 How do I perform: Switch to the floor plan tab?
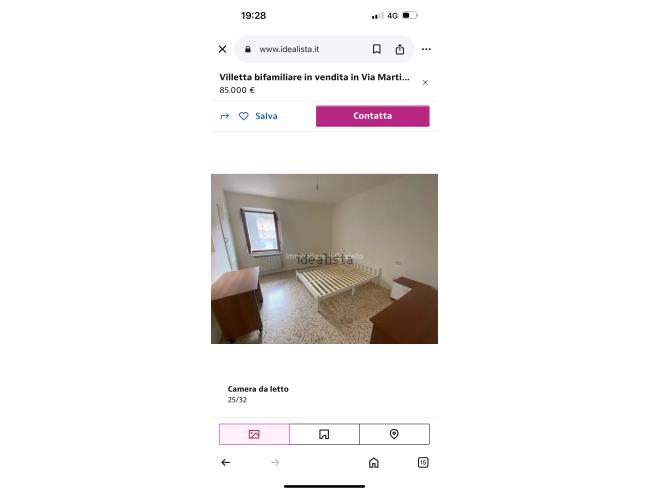coord(324,434)
